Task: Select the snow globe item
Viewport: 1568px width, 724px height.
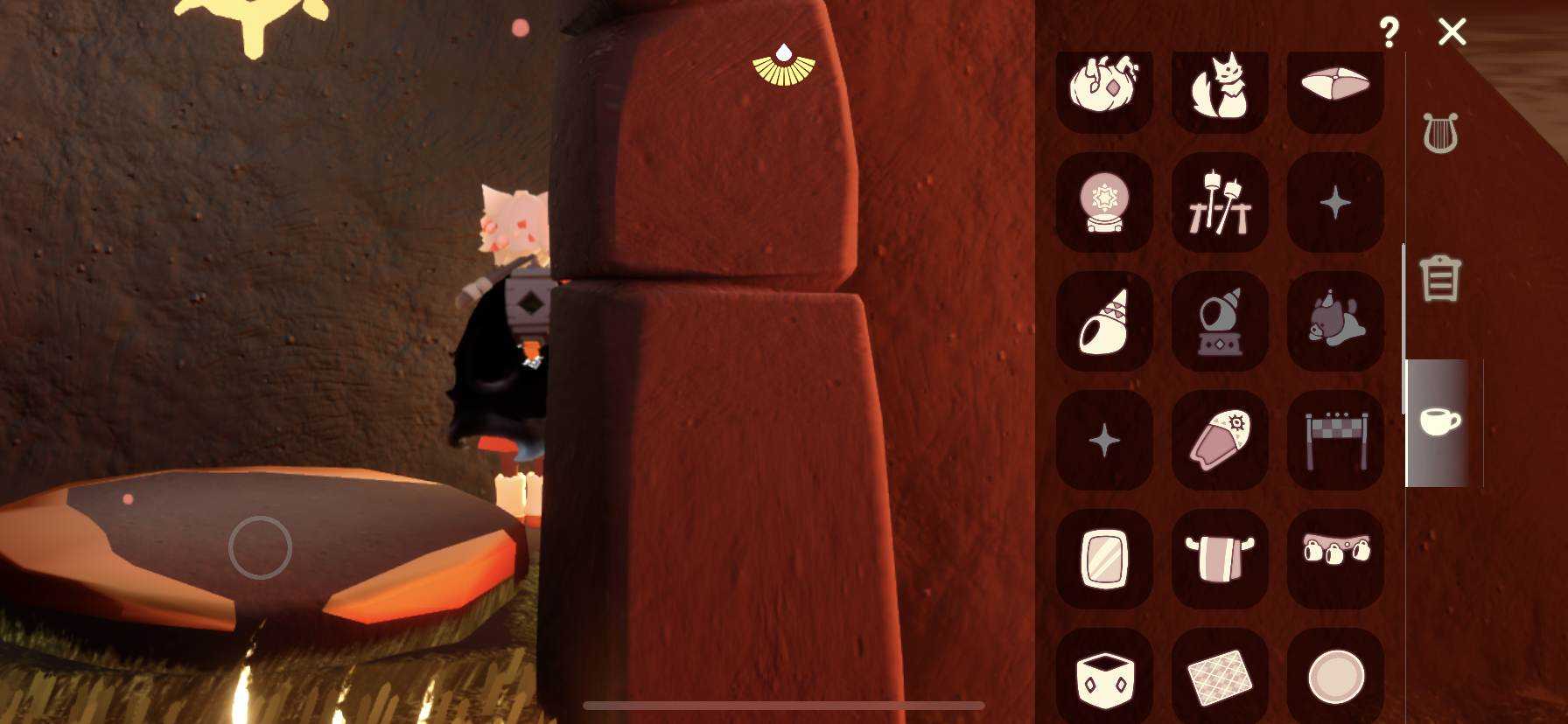Action: point(1104,202)
